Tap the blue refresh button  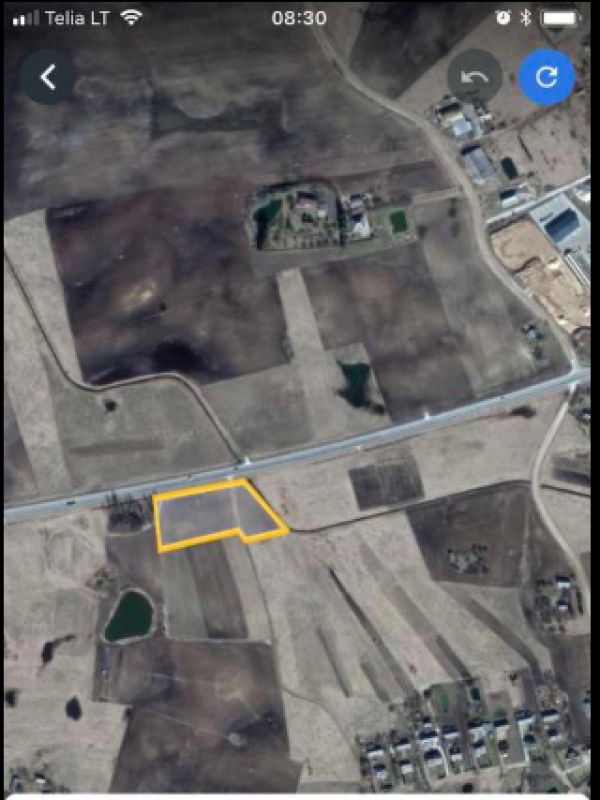point(547,77)
